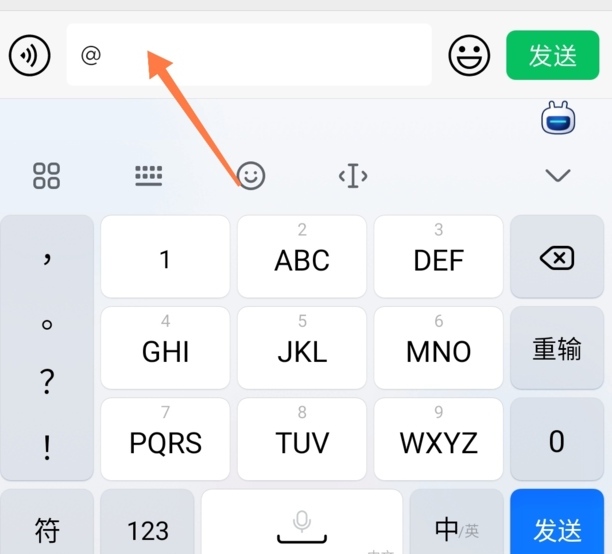Switch keyboard layout via keyboard icon
This screenshot has width=612, height=554.
(148, 176)
